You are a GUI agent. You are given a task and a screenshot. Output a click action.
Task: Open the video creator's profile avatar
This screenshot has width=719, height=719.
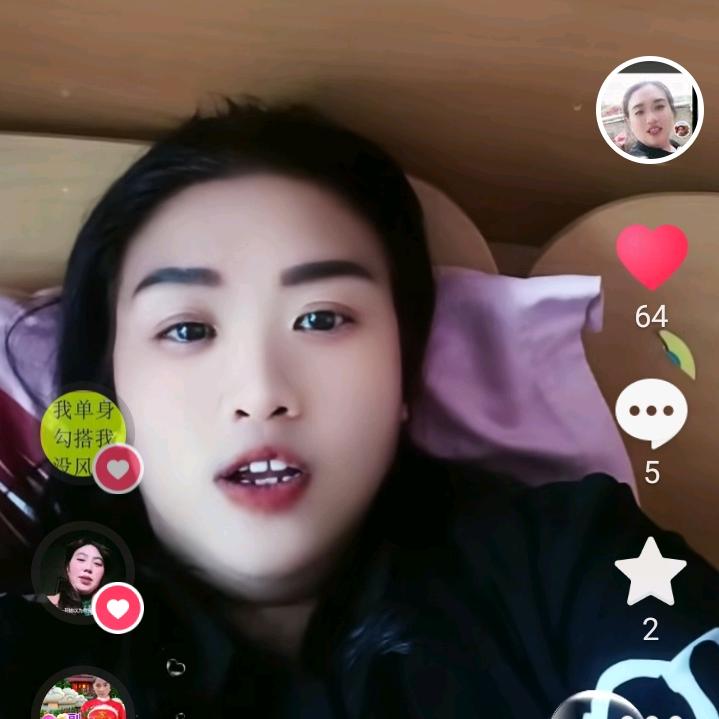tap(650, 110)
